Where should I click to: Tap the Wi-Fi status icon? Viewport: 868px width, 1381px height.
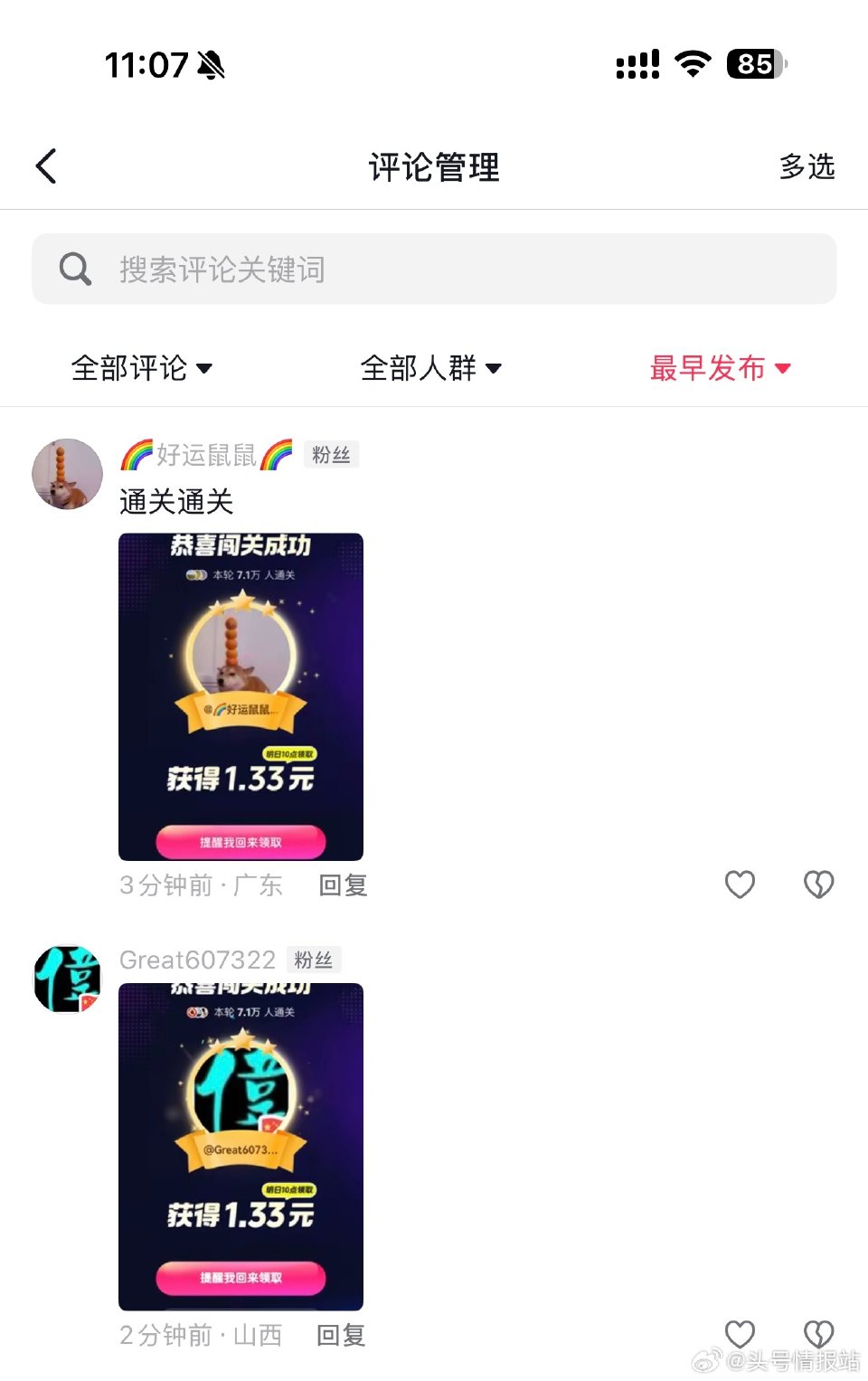692,65
